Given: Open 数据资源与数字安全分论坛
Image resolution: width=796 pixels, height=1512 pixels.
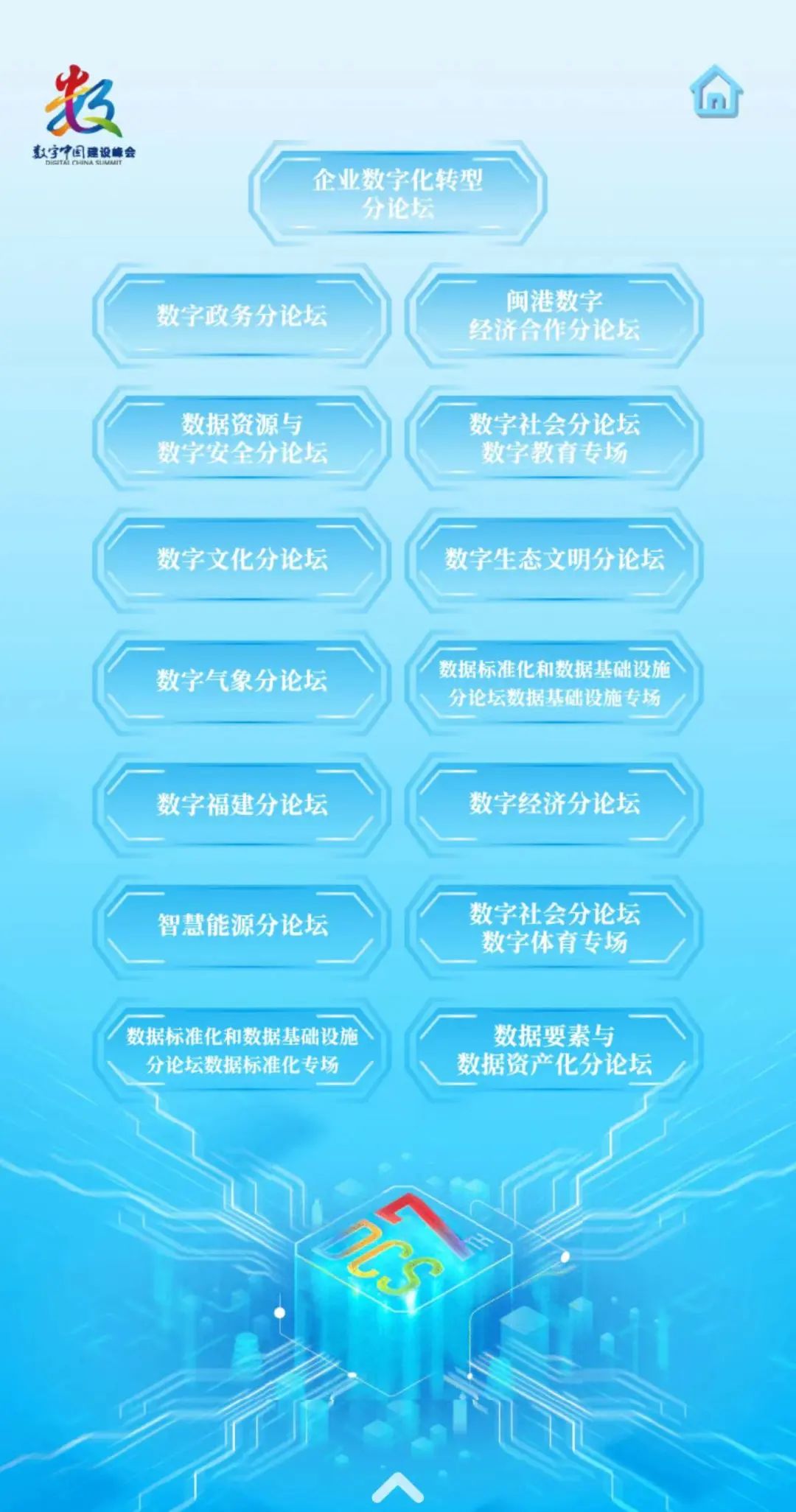Looking at the screenshot, I should [242, 438].
